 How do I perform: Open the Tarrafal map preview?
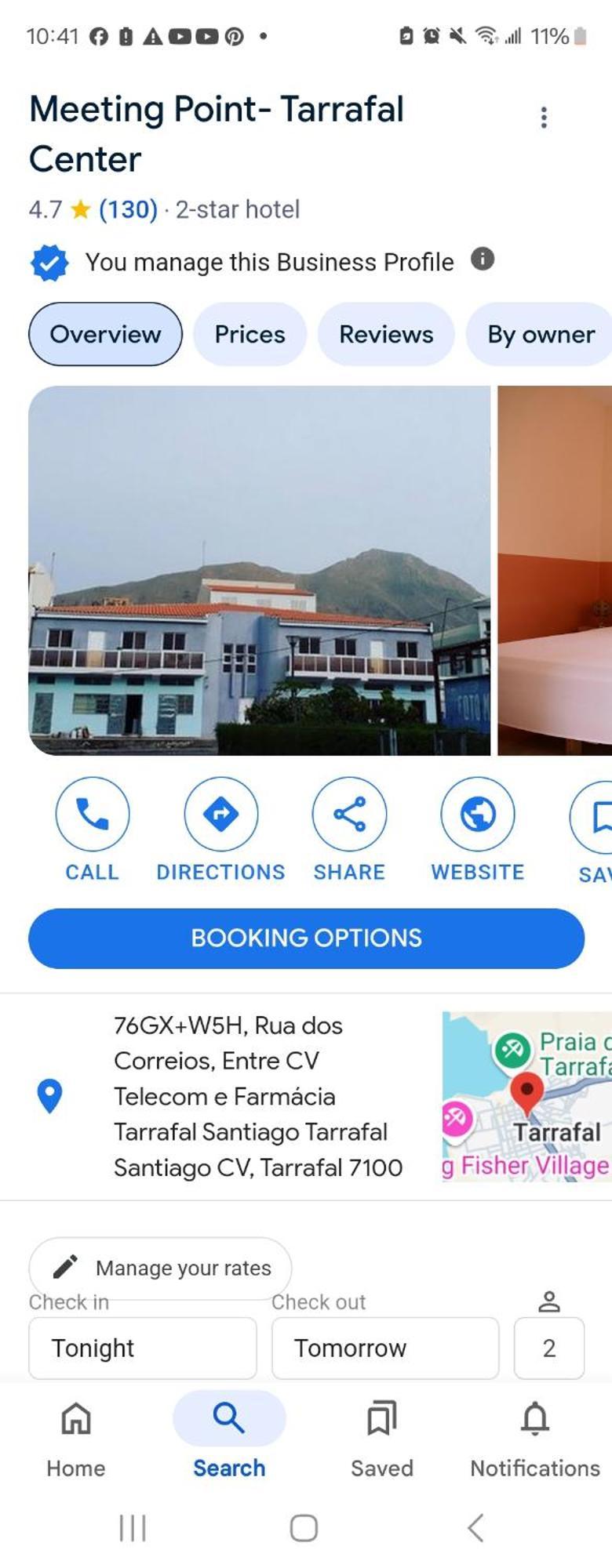point(526,1096)
